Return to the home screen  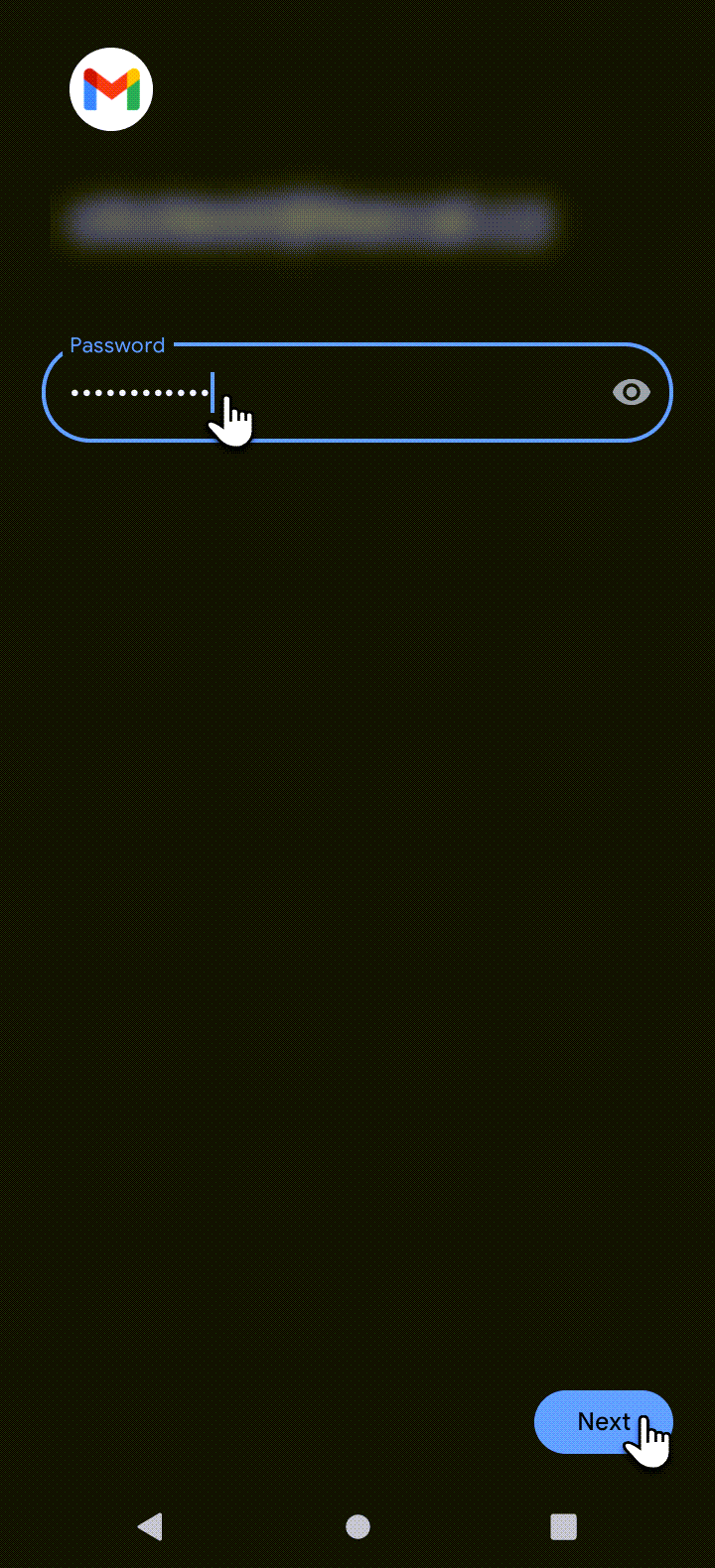357,1526
